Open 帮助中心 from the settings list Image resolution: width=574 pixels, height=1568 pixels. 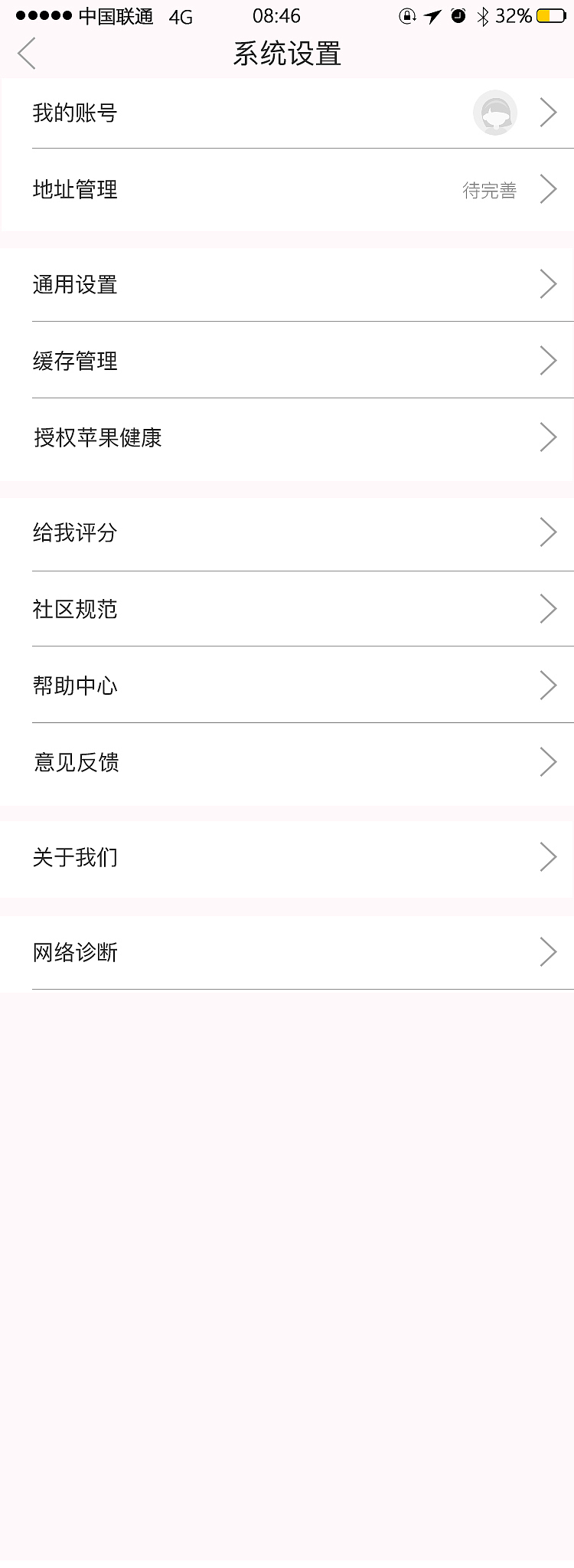click(x=74, y=686)
